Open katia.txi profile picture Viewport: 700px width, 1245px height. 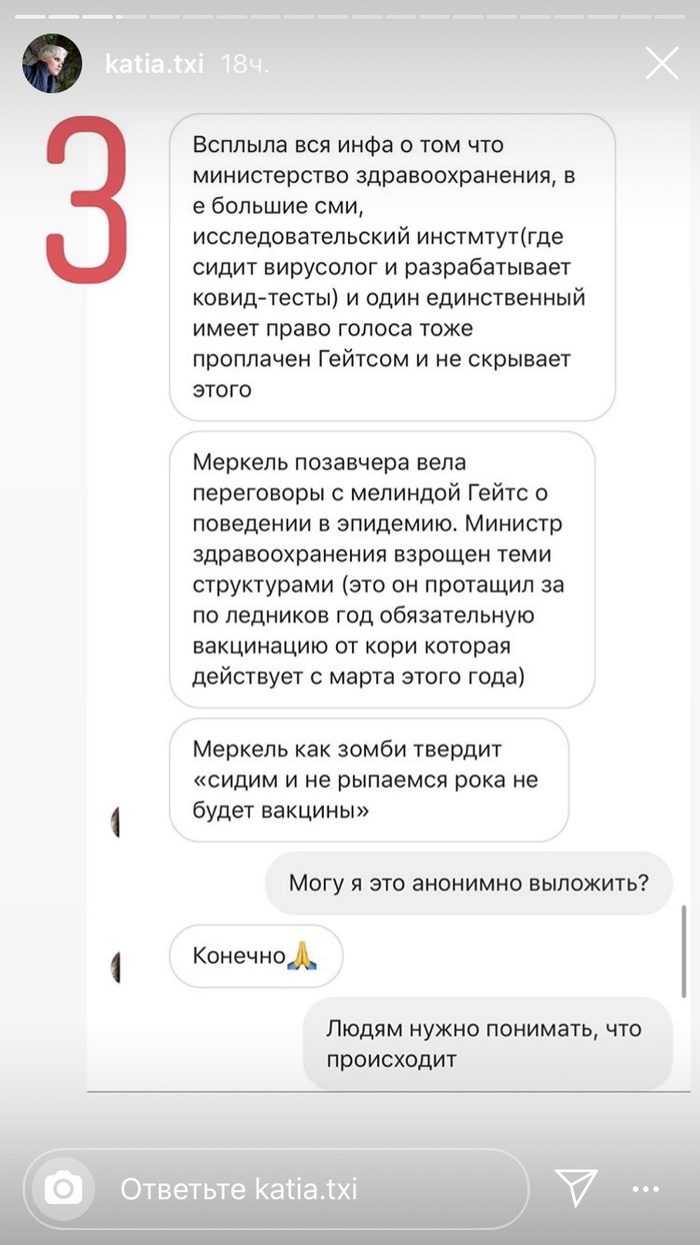(51, 64)
